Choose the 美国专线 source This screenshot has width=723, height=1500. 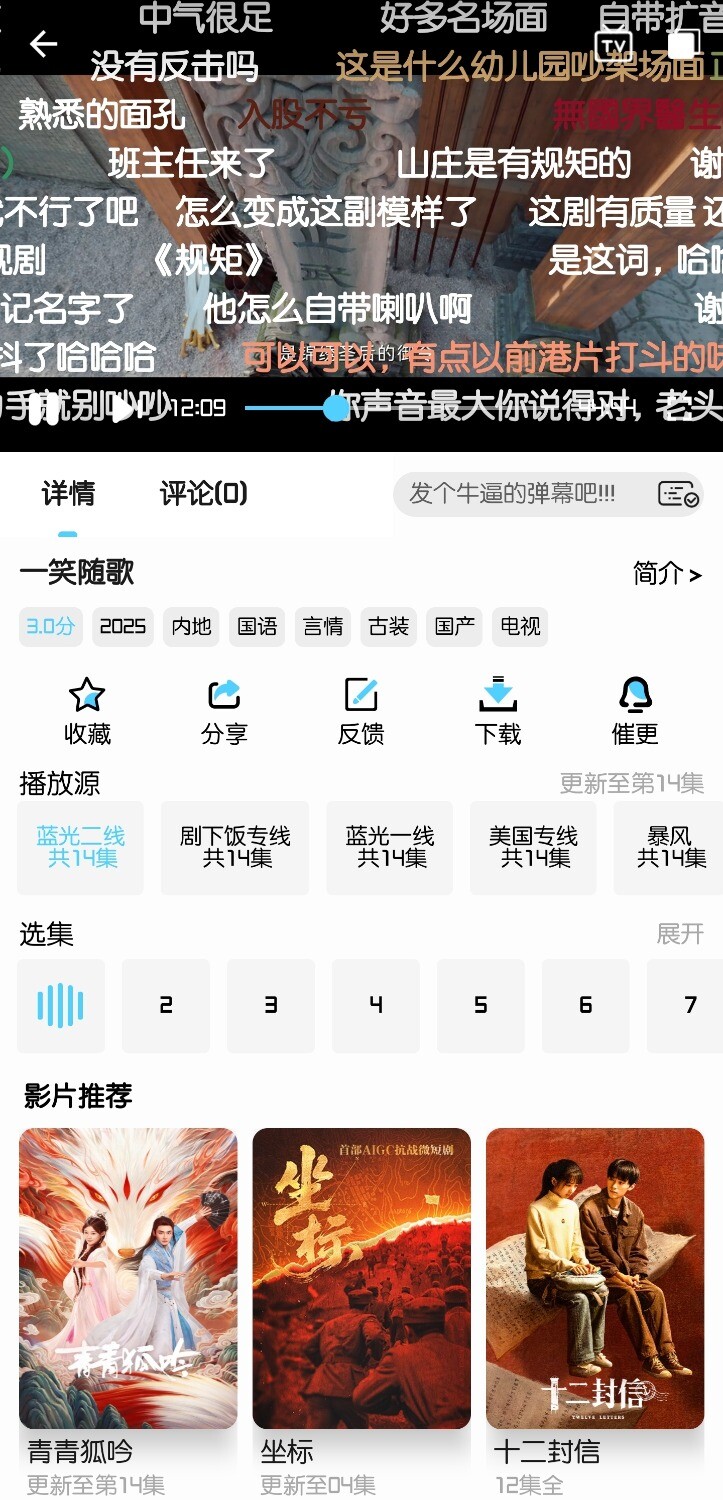point(533,847)
